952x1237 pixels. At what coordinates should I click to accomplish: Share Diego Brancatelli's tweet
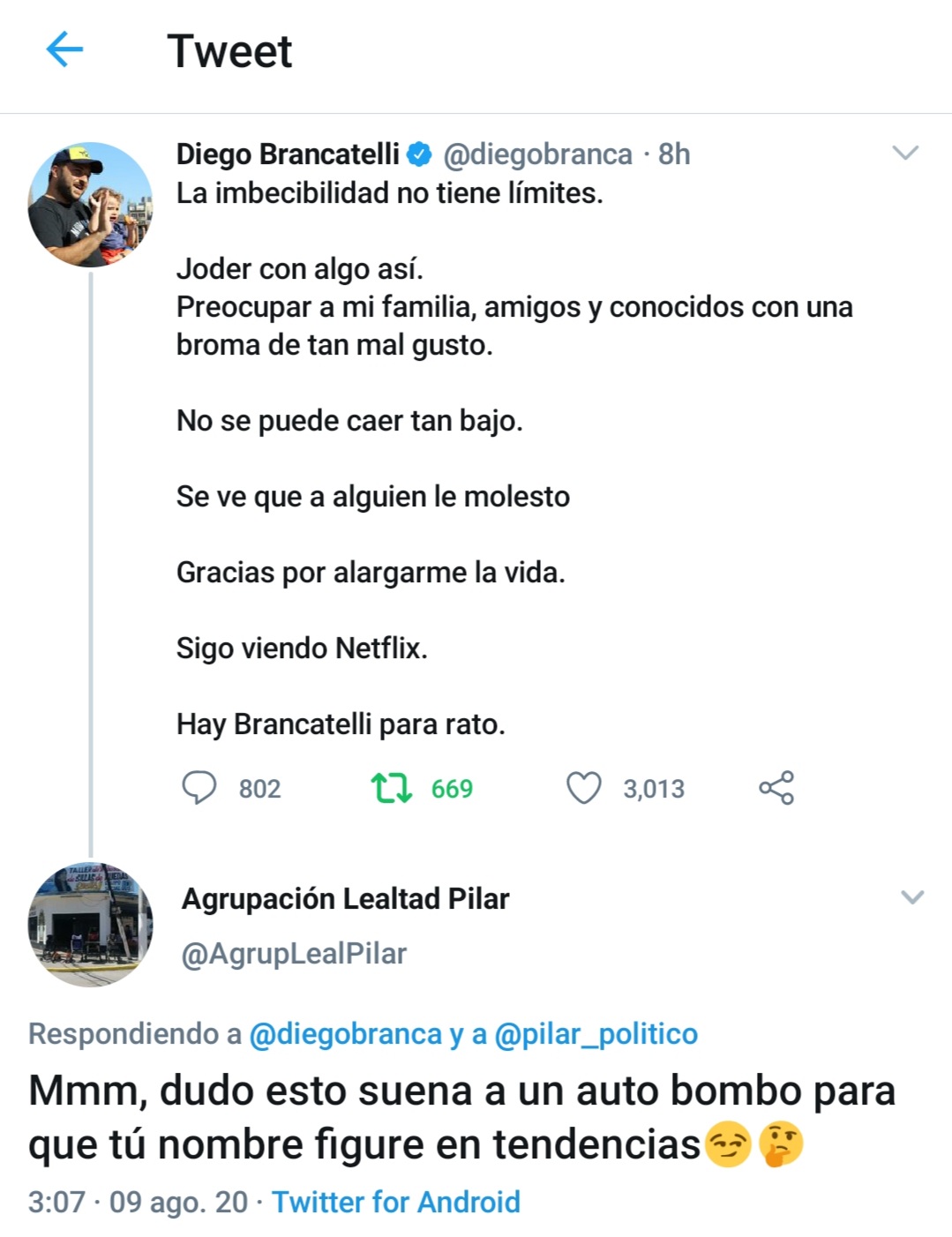tap(776, 788)
